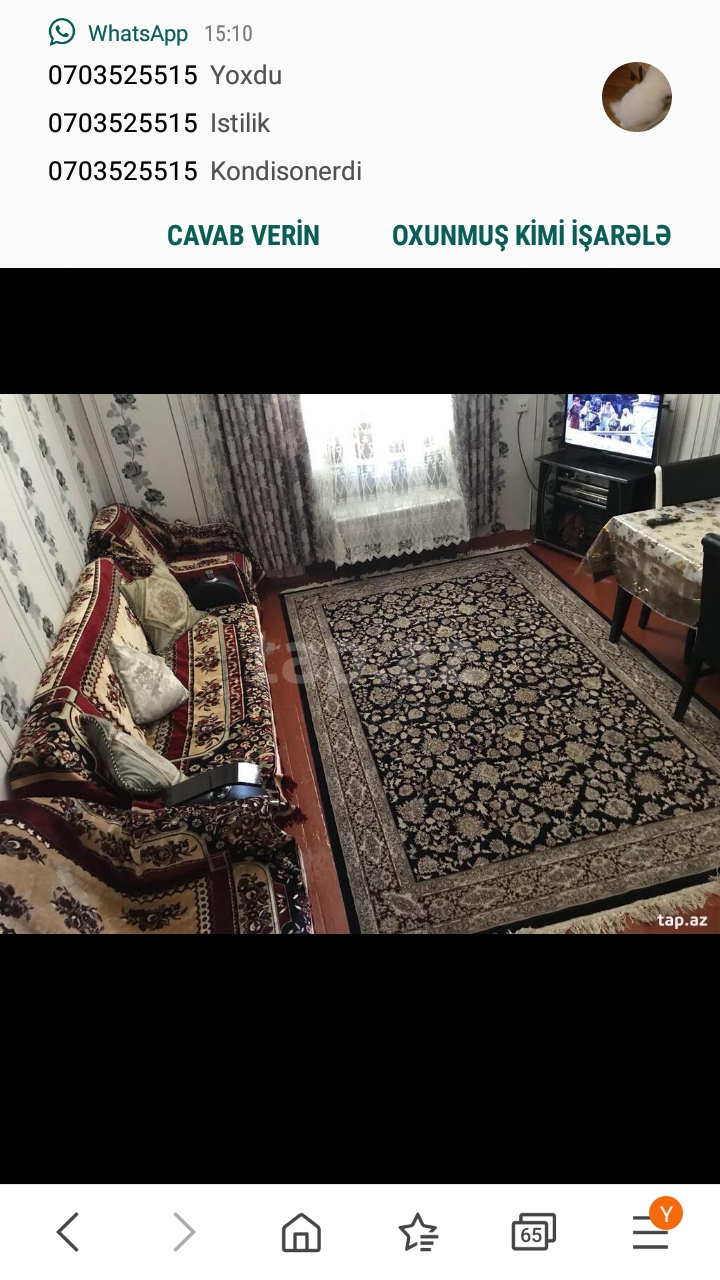Go back with the browser back arrow
Viewport: 720px width, 1280px height.
coord(68,1232)
